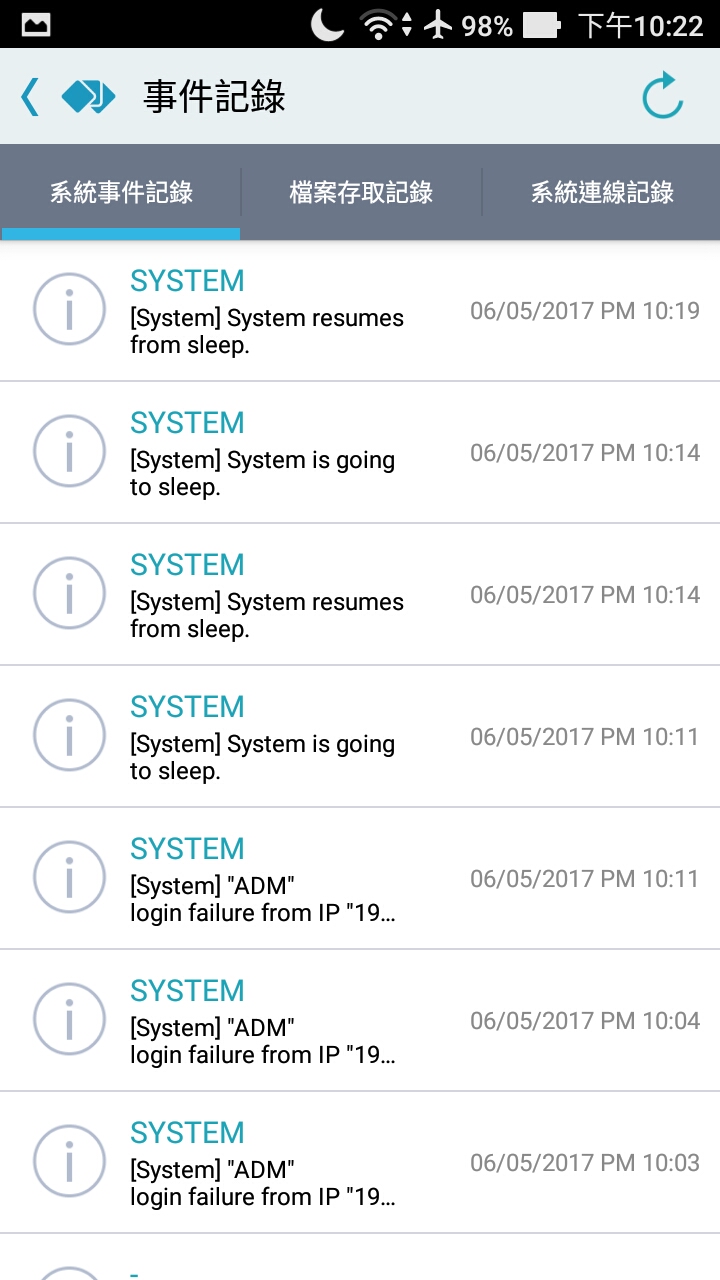720x1280 pixels.
Task: Open the ADM login failure entry at 10:04
Action: 360,1021
